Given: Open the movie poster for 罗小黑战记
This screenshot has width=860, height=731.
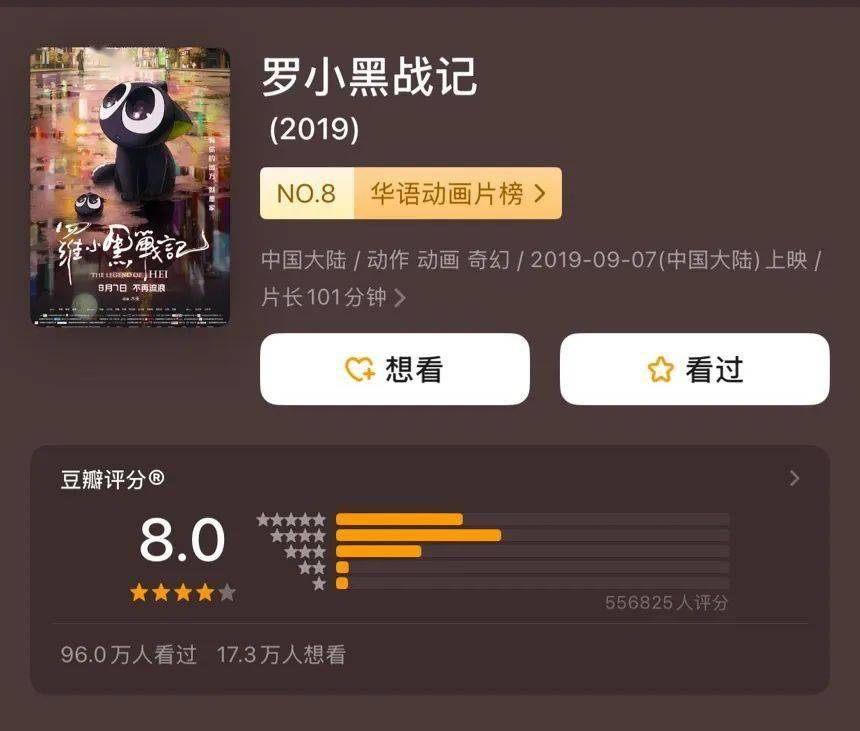Looking at the screenshot, I should [130, 187].
